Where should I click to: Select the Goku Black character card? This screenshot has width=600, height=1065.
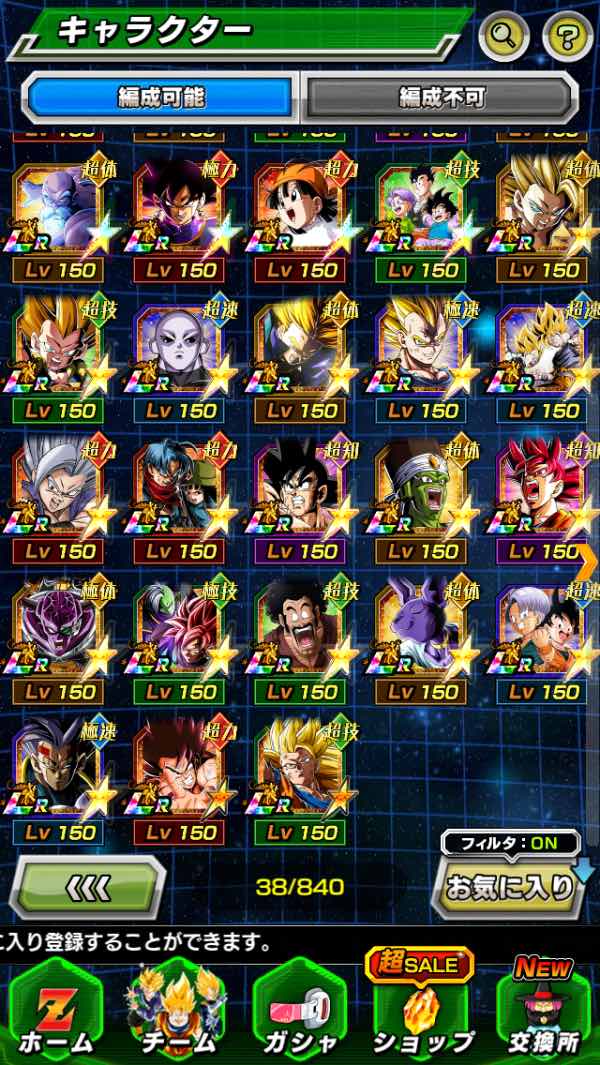[178, 210]
